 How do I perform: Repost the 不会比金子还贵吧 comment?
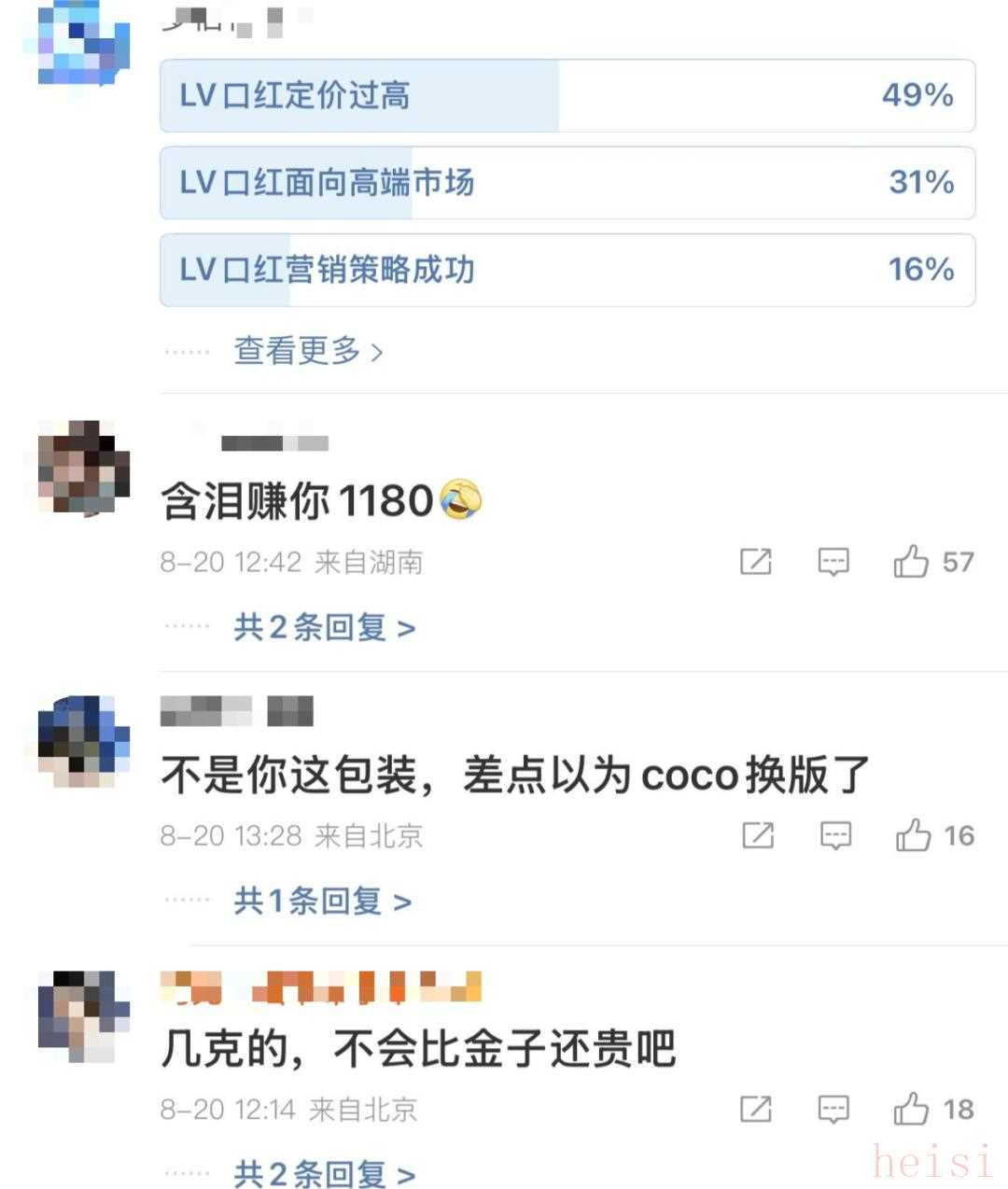(755, 1109)
